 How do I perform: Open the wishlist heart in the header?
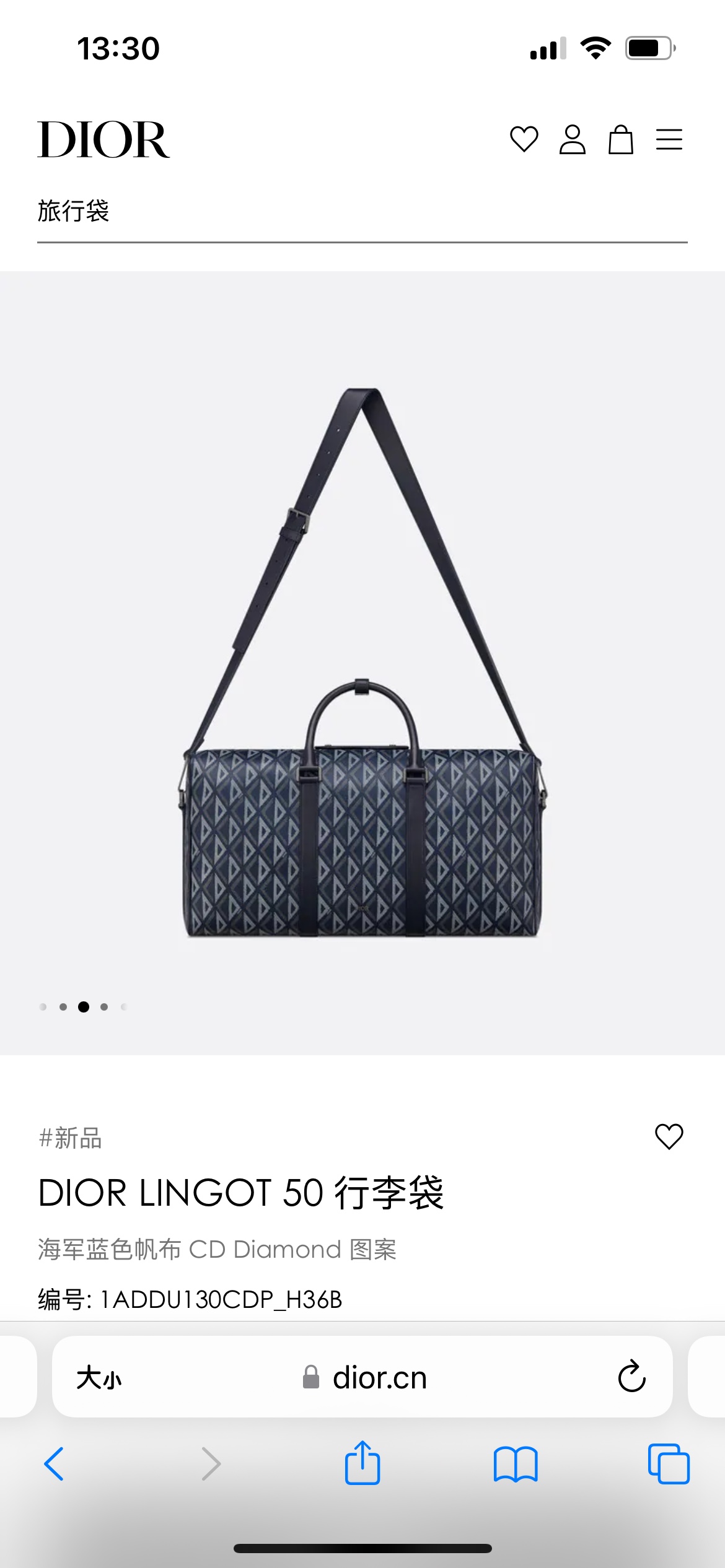(x=524, y=139)
